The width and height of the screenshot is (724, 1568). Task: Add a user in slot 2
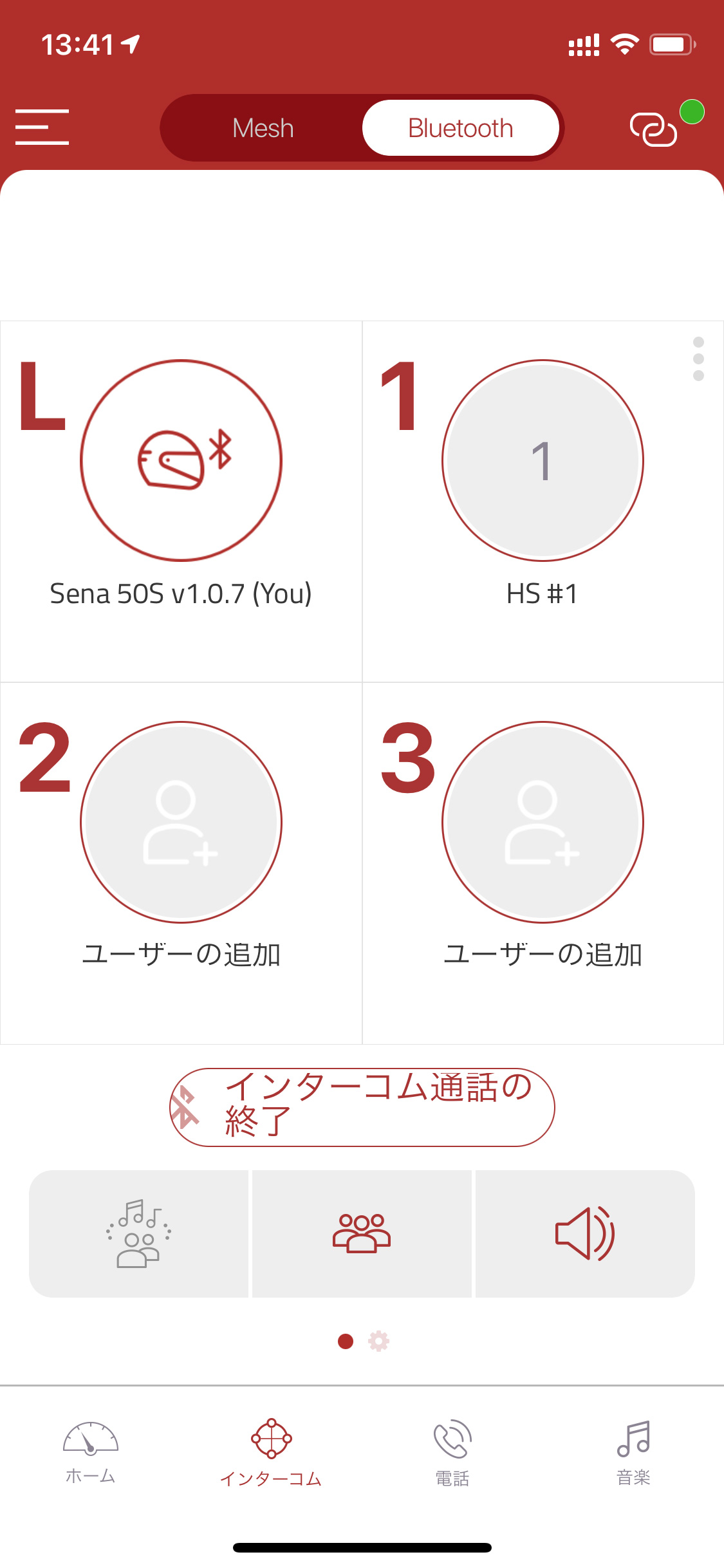(181, 823)
